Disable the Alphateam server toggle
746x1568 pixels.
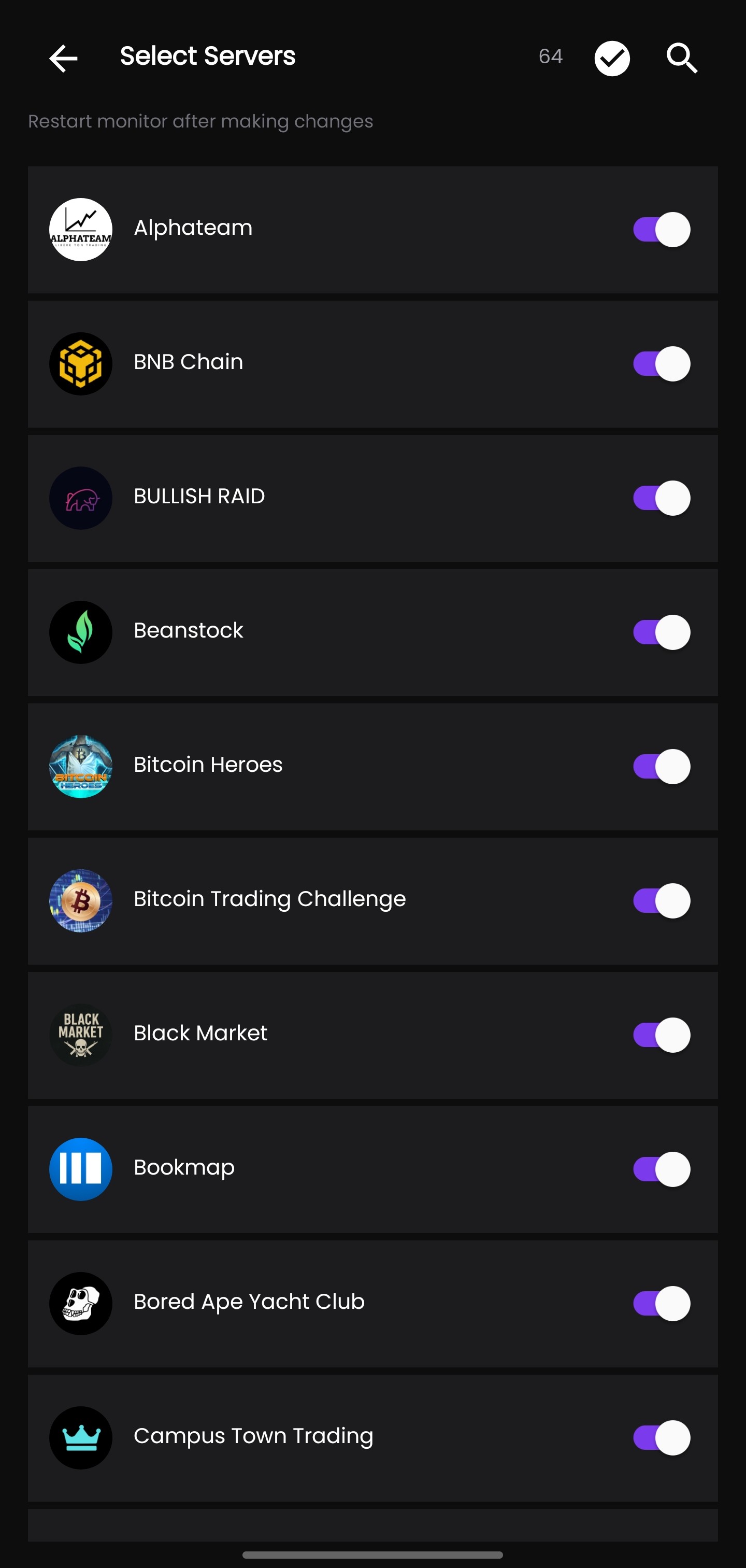(x=661, y=230)
